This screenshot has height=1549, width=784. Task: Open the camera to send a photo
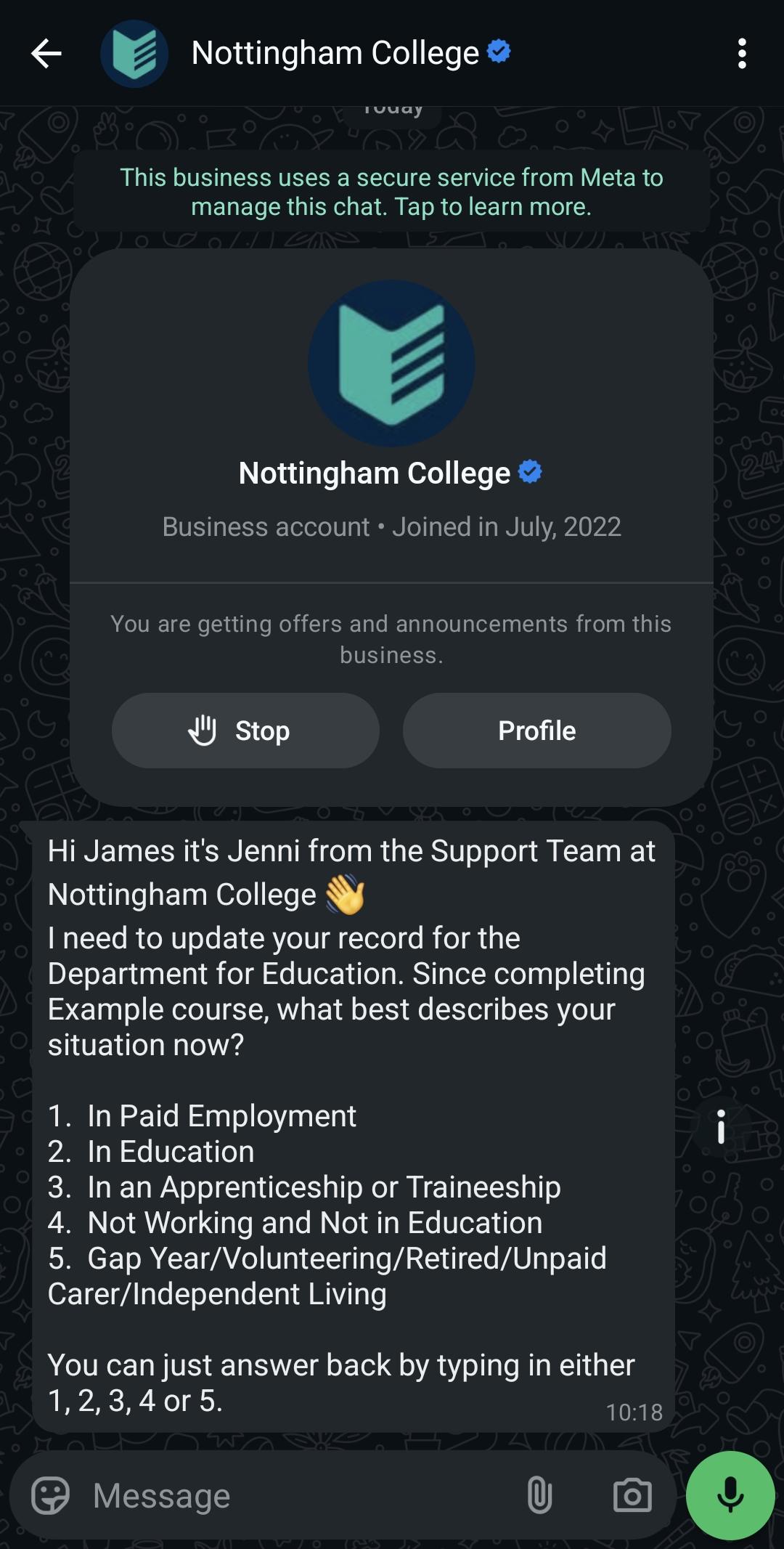tap(631, 1495)
